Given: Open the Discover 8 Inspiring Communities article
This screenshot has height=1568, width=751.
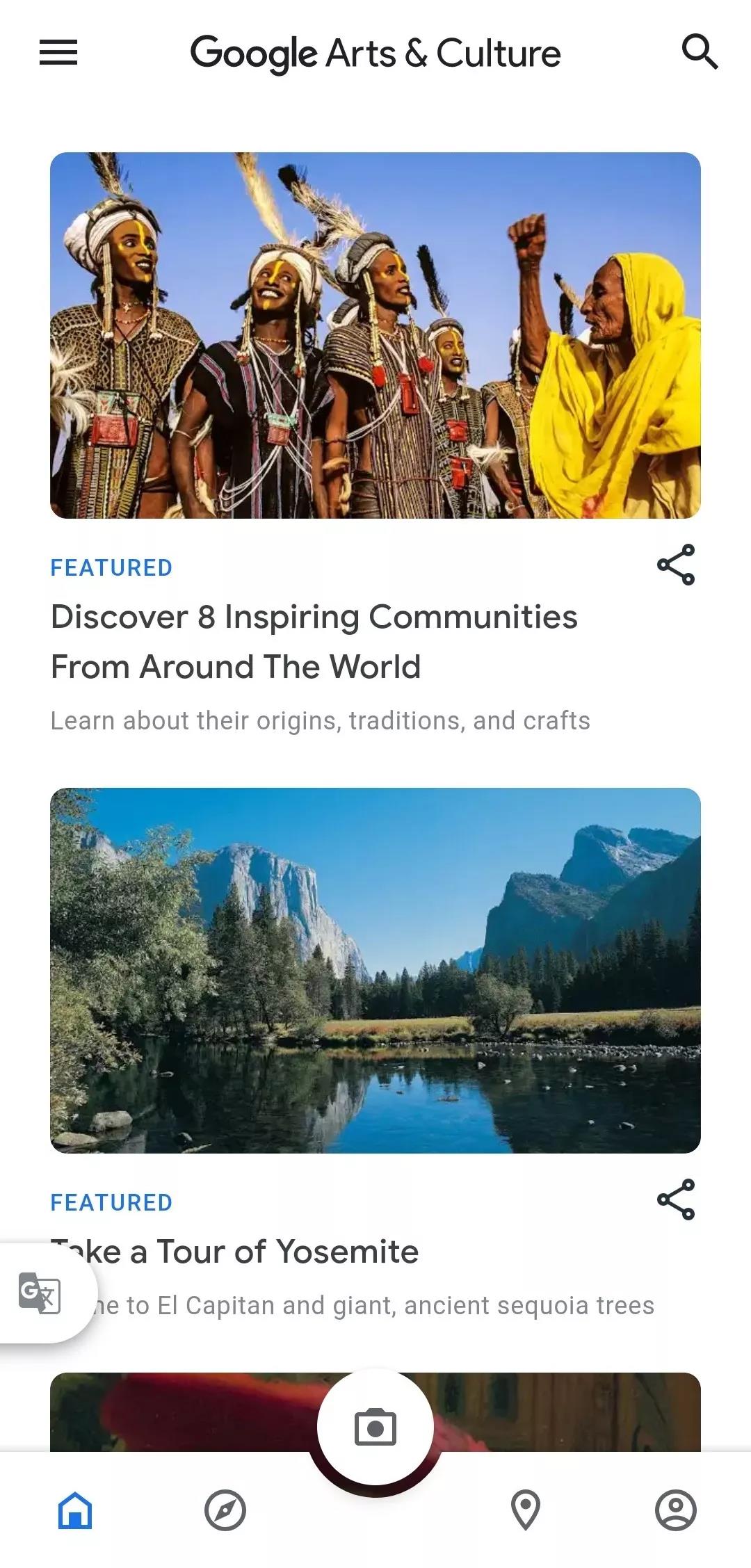Looking at the screenshot, I should click(314, 640).
